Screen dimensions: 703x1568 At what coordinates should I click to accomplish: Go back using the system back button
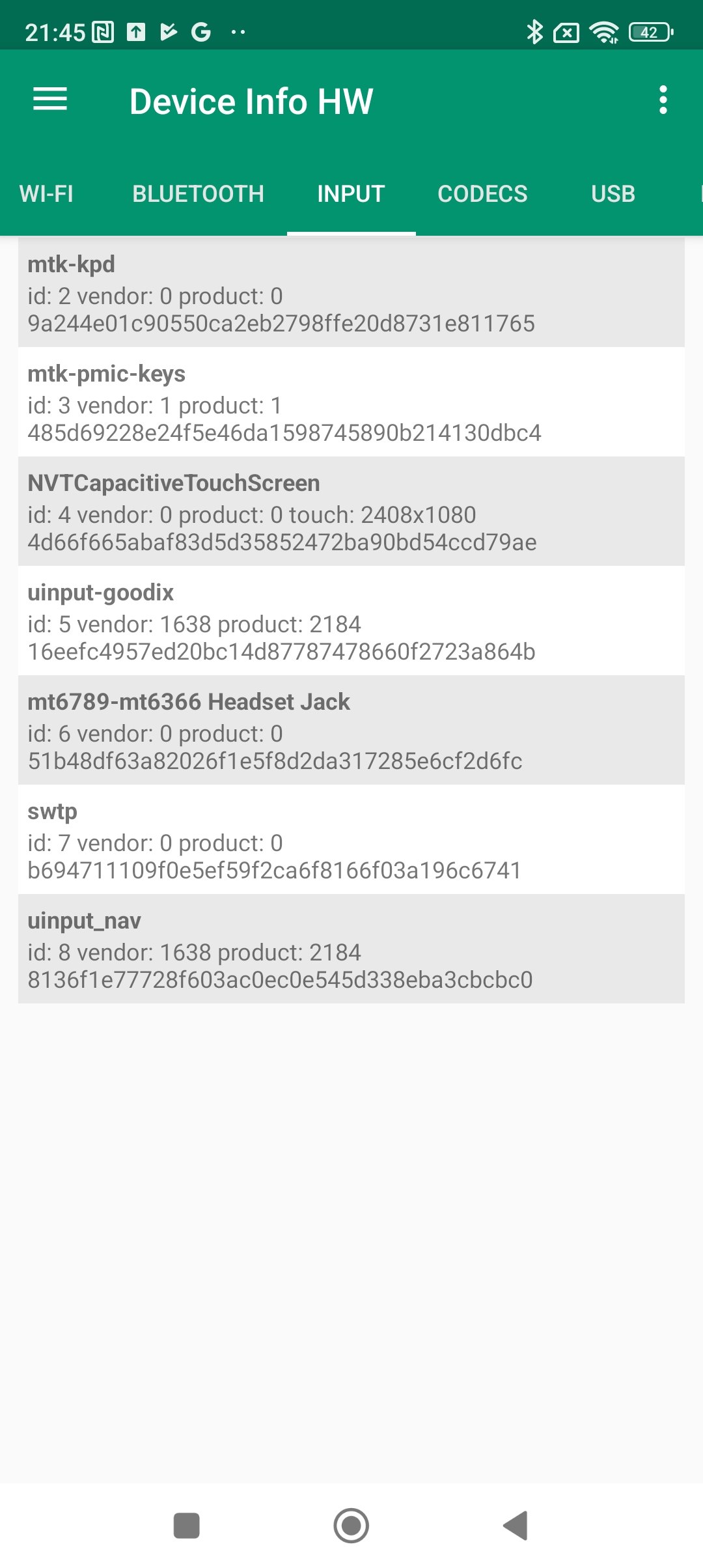click(x=516, y=1526)
